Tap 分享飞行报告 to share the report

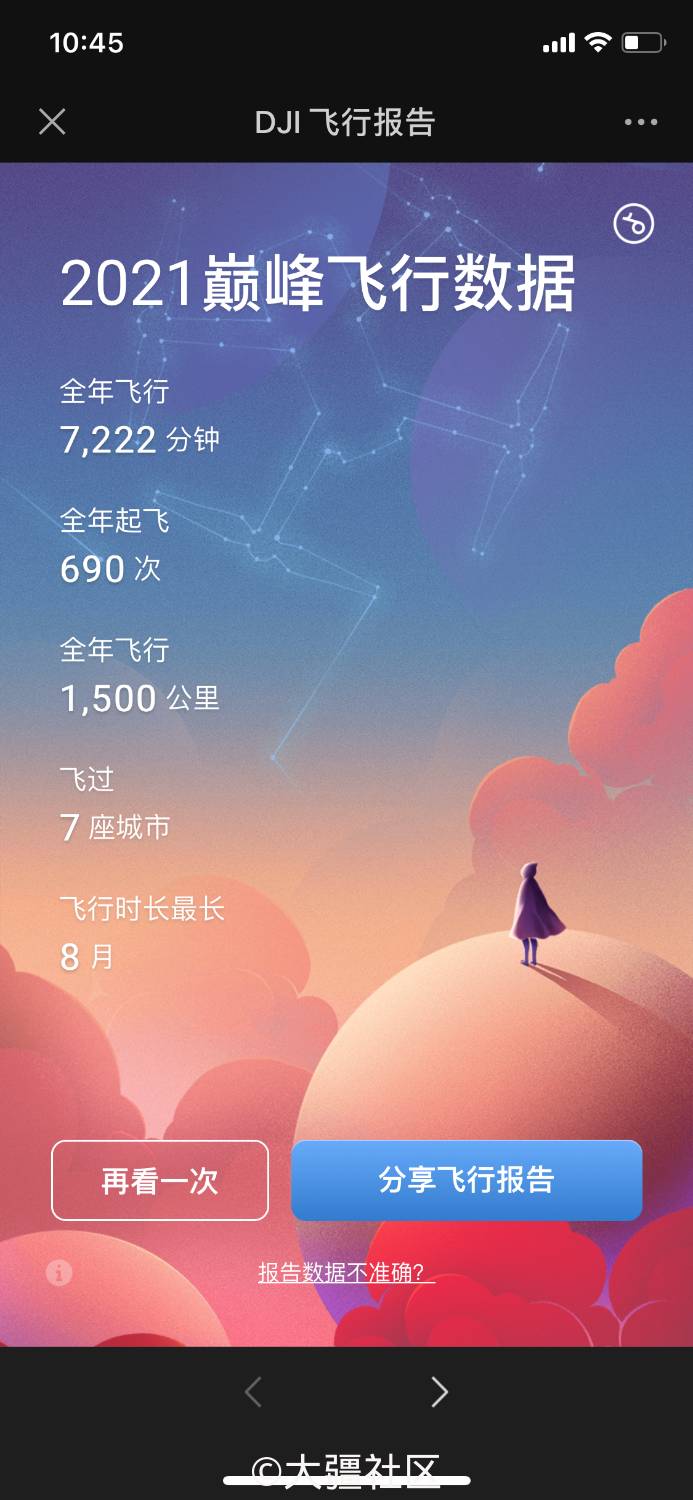(466, 1180)
